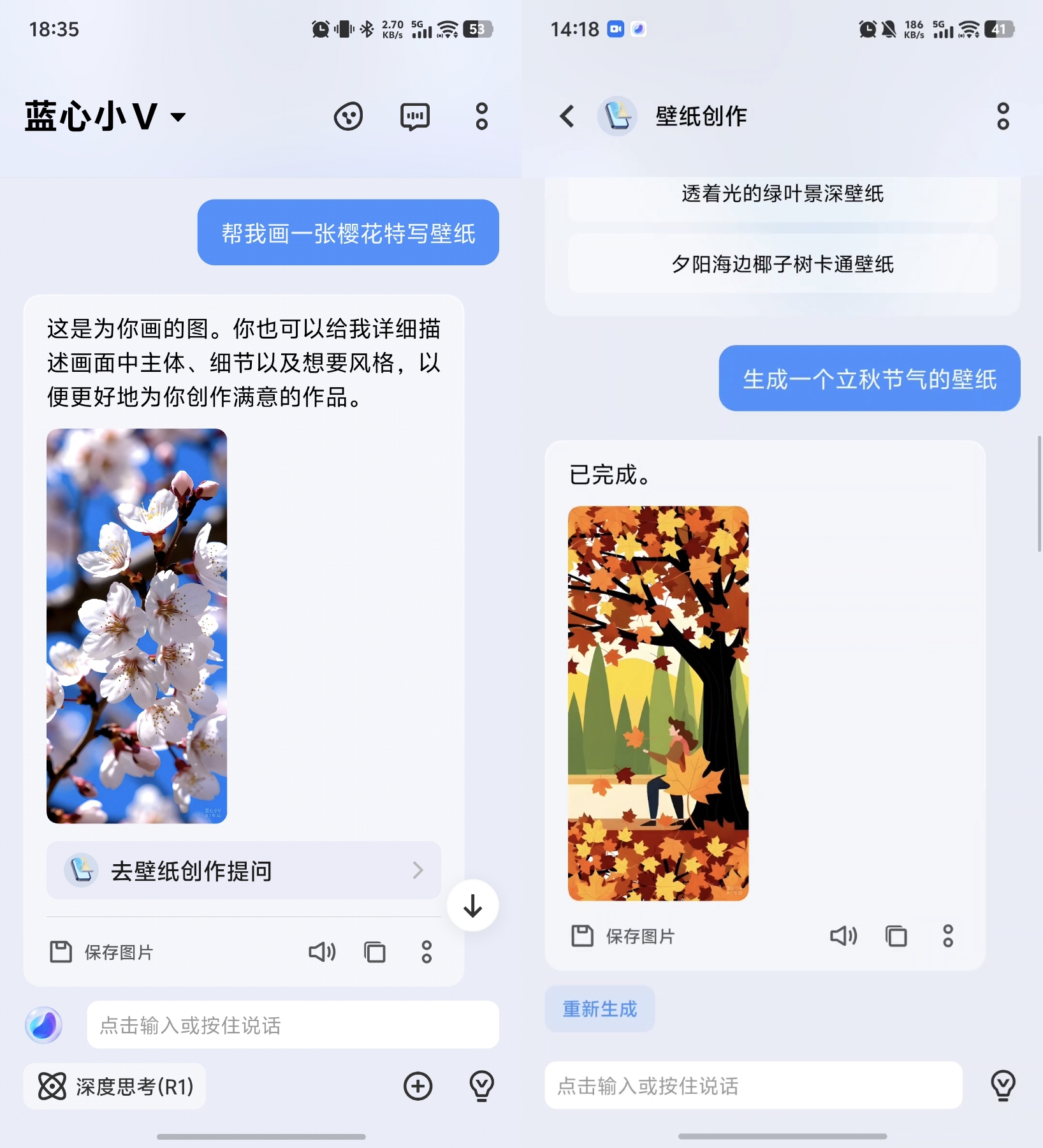This screenshot has width=1043, height=1148.
Task: Tap the face icon in the 蓝心小V header
Action: (x=348, y=117)
